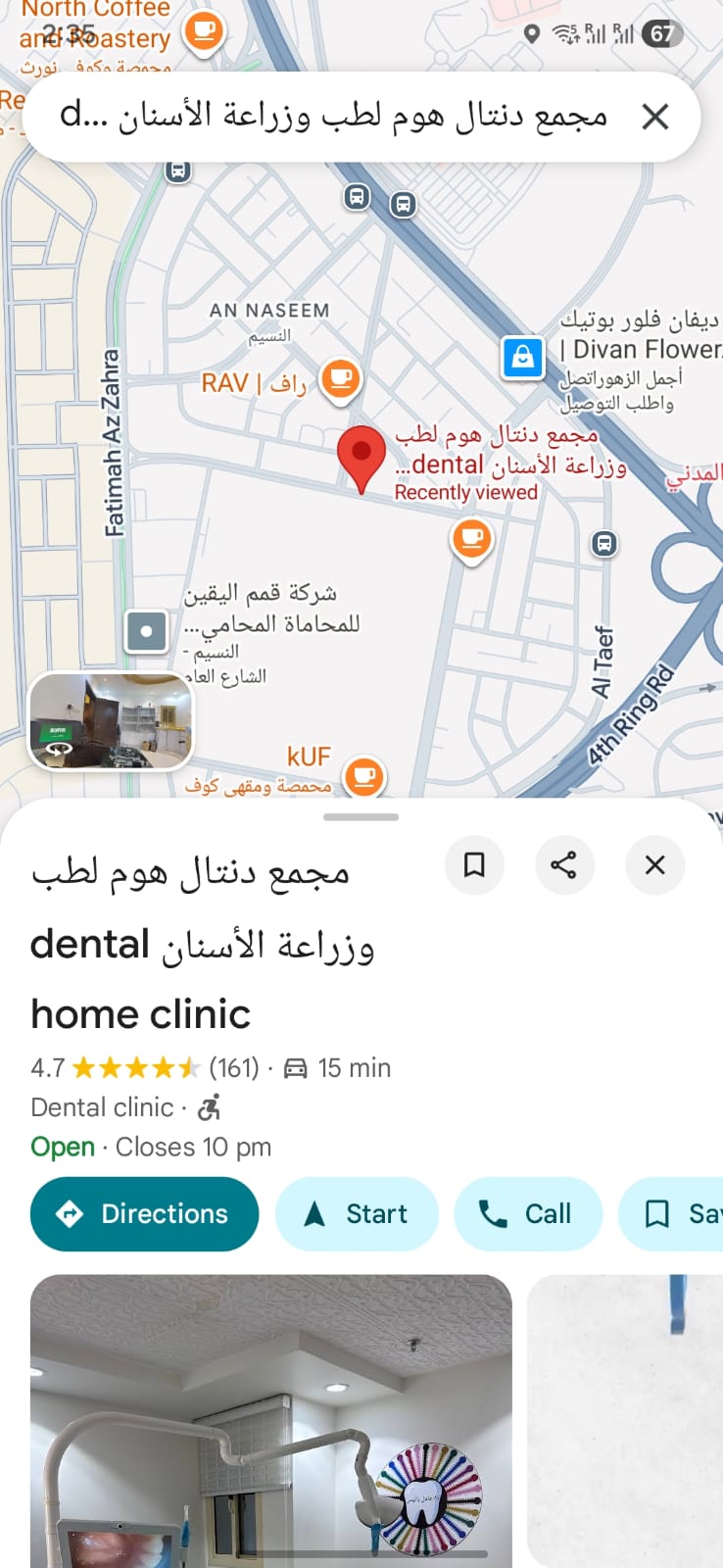Clear the search query in the search bar
Image resolution: width=723 pixels, height=1568 pixels.
(654, 118)
